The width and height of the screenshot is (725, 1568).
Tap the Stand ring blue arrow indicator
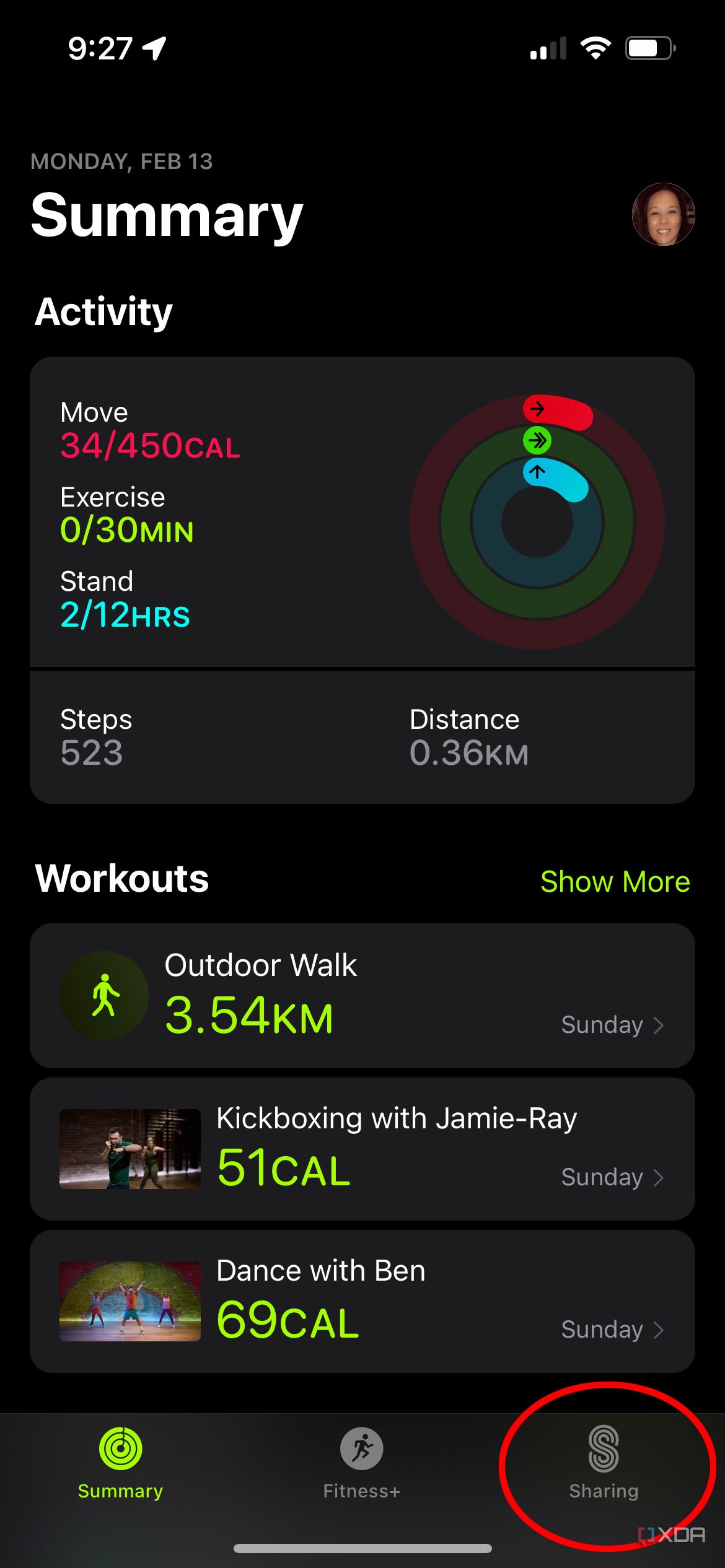click(x=538, y=472)
